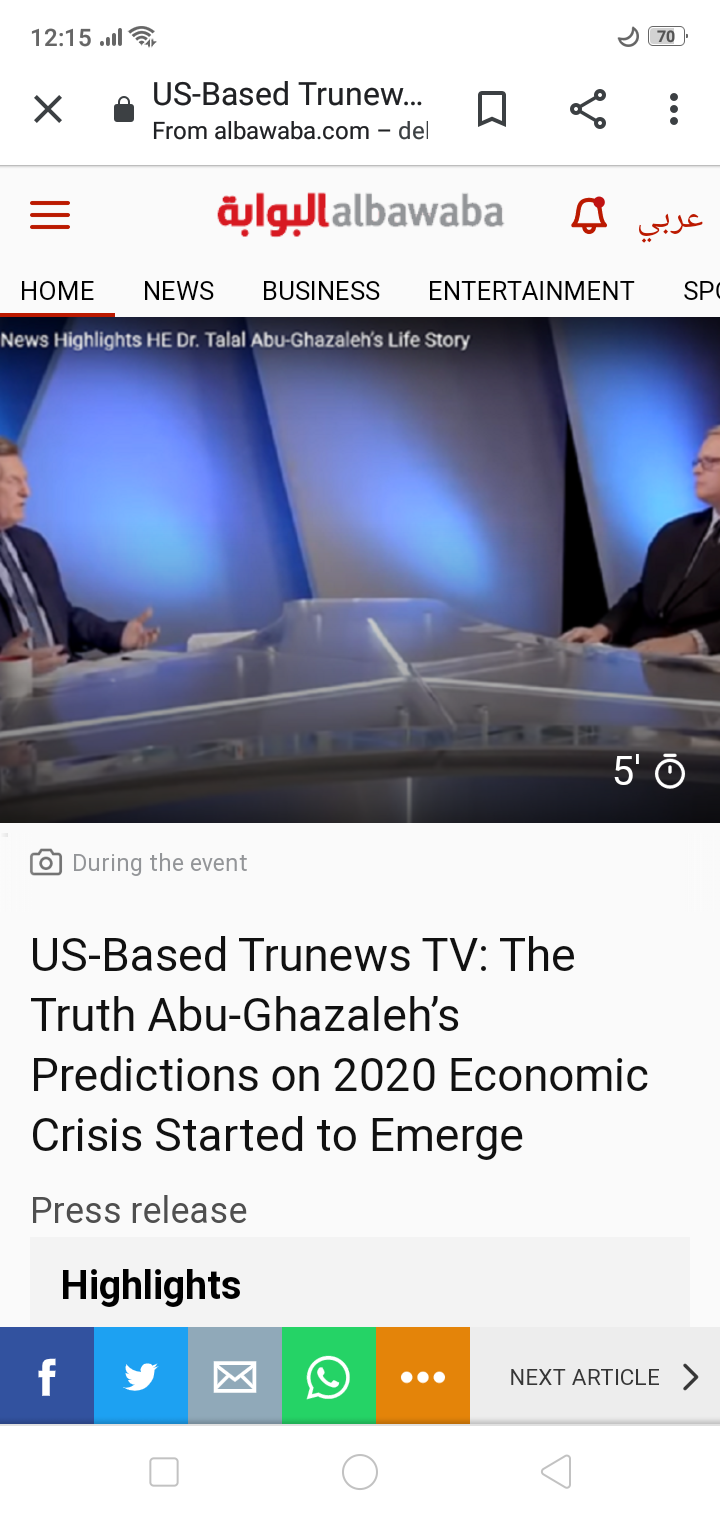Share the article on Facebook

tap(47, 1376)
